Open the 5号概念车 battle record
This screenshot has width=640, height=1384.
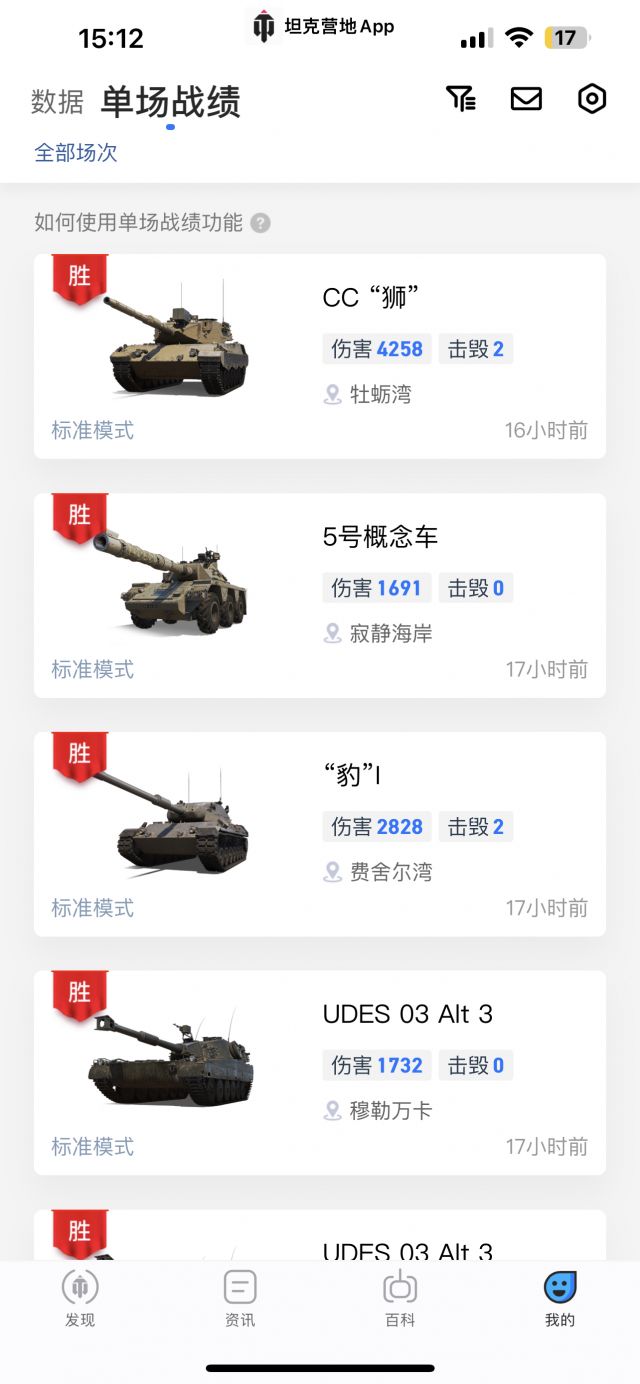coord(320,595)
